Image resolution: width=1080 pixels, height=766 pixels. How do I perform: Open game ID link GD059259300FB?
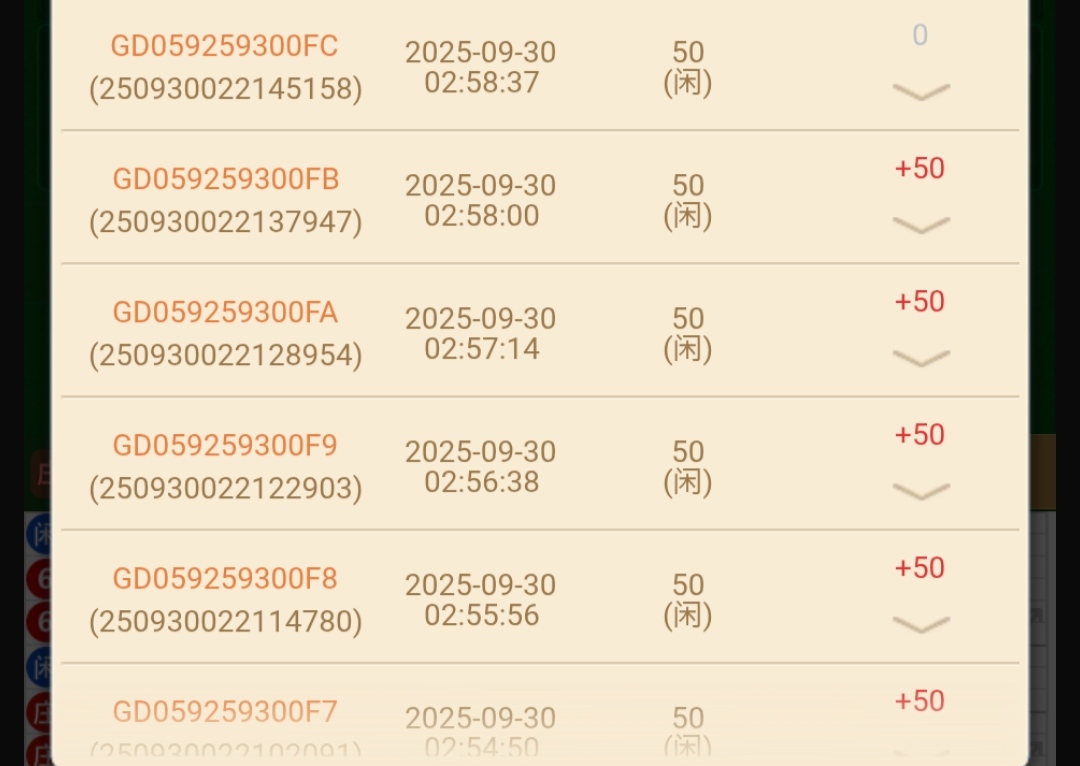pos(225,179)
